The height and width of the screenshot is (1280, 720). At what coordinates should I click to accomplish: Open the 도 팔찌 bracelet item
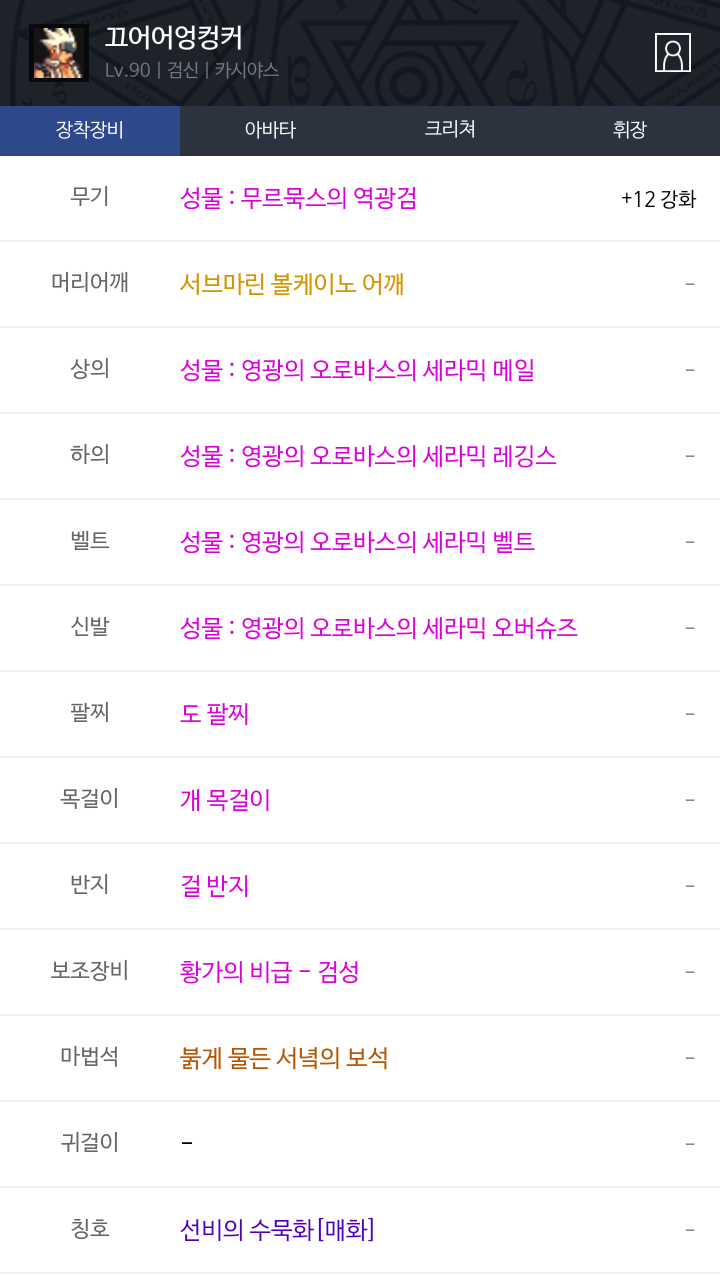pos(215,714)
